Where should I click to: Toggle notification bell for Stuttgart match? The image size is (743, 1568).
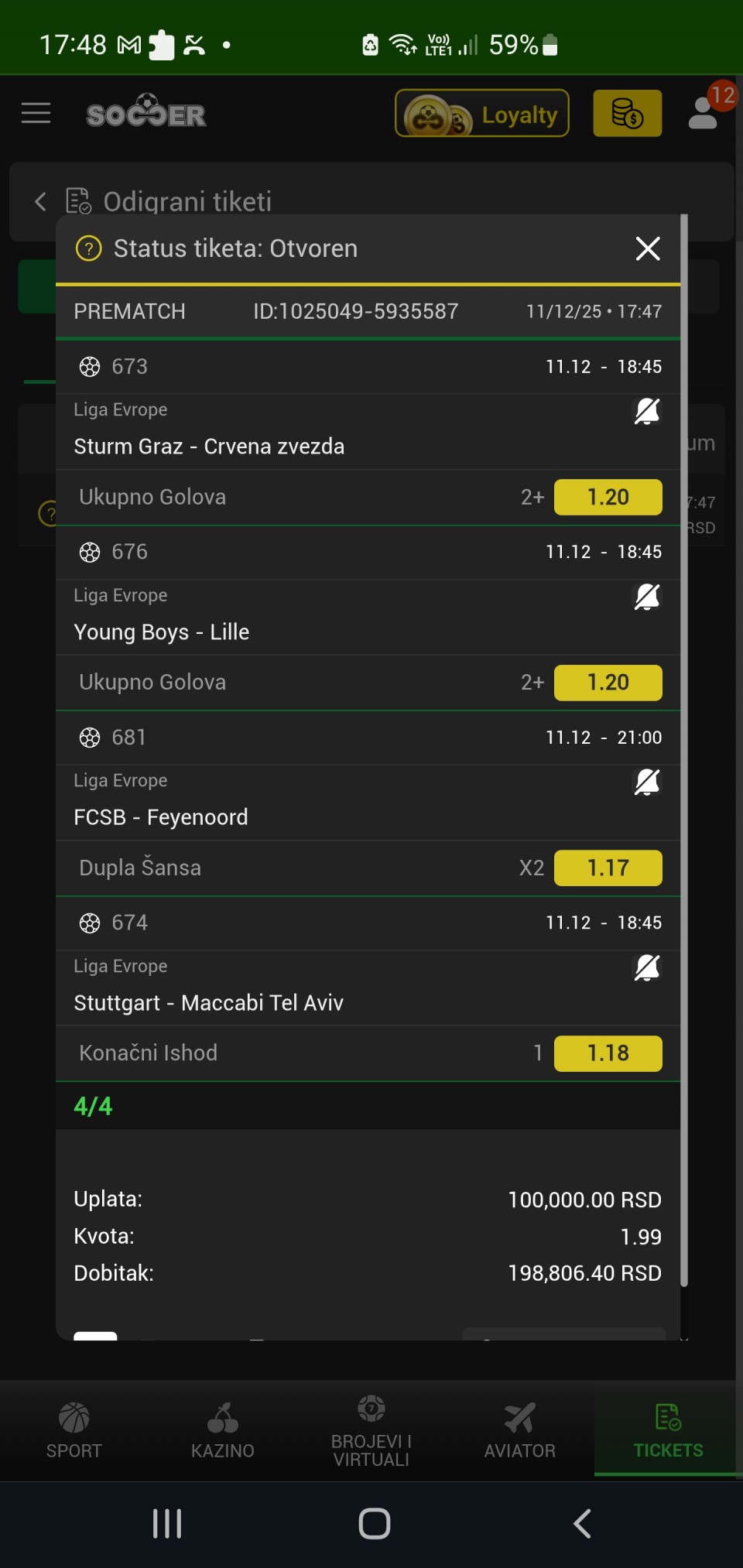(x=647, y=967)
